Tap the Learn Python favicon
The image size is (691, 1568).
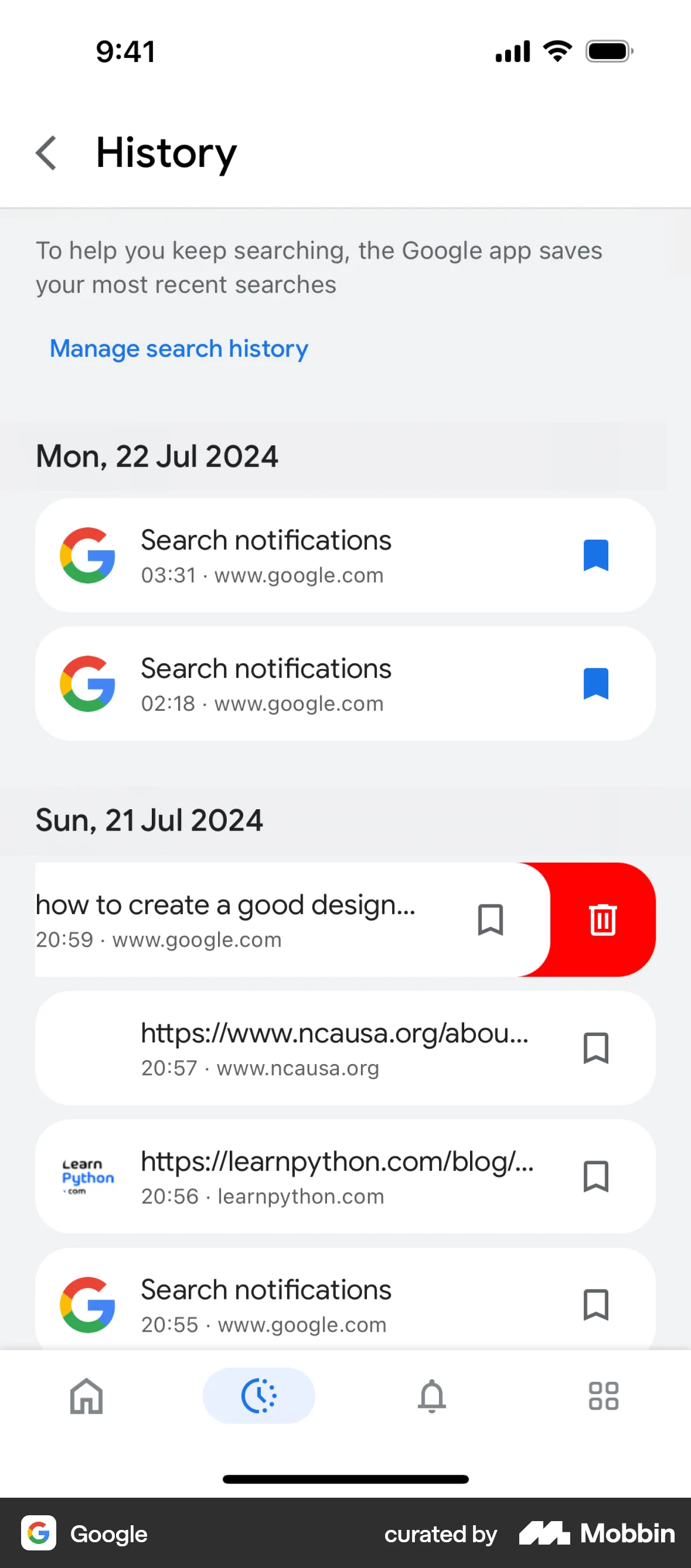coord(87,1177)
